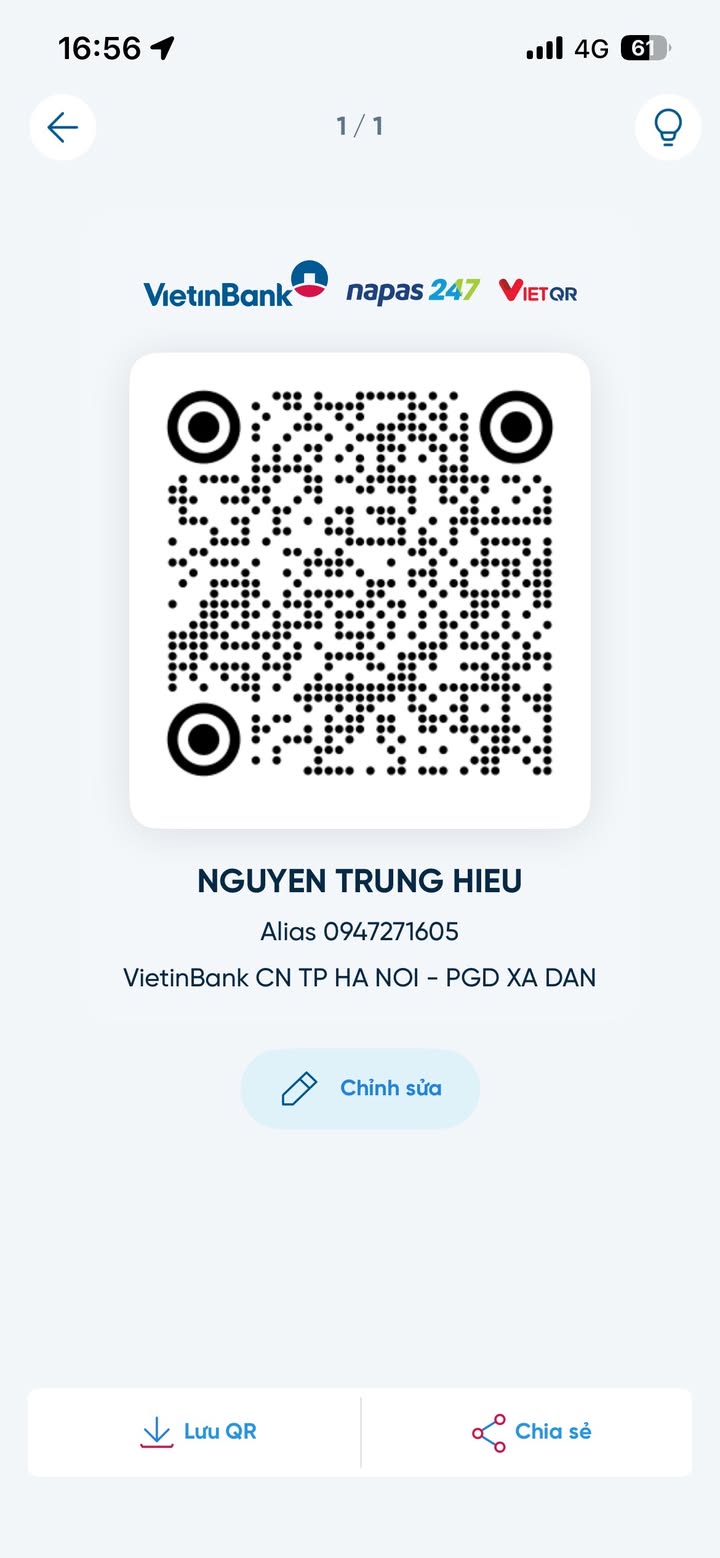Save the code with Lưu QR
Image resolution: width=720 pixels, height=1558 pixels.
pyautogui.click(x=198, y=1431)
